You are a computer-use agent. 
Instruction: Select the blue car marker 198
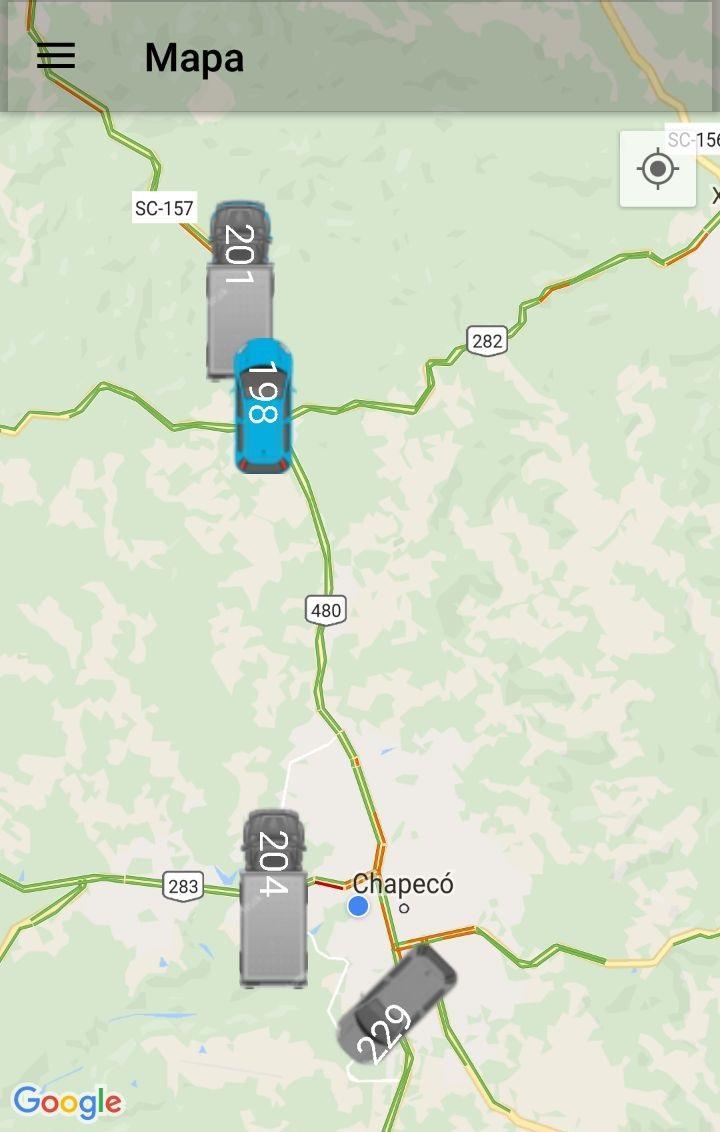coord(264,406)
